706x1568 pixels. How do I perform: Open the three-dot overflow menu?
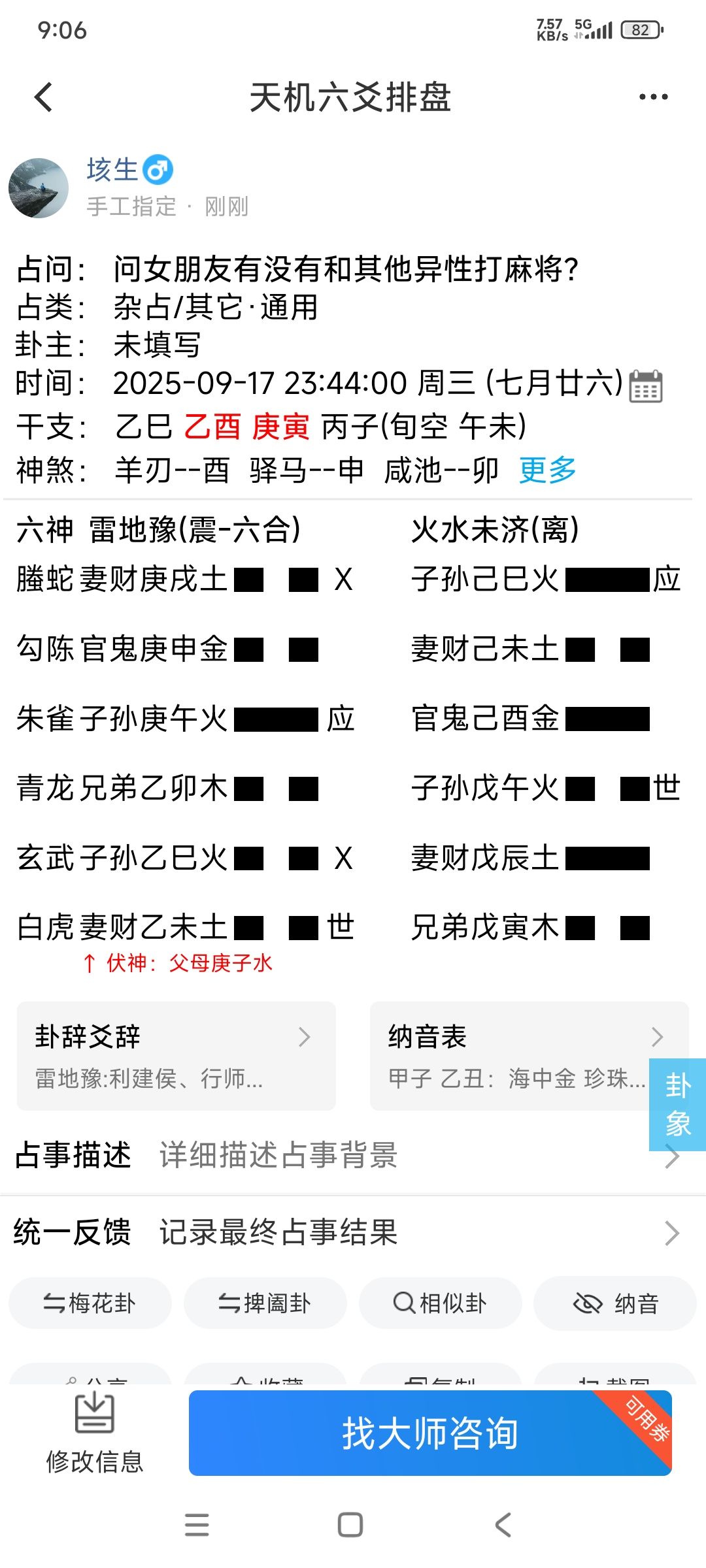click(x=653, y=97)
